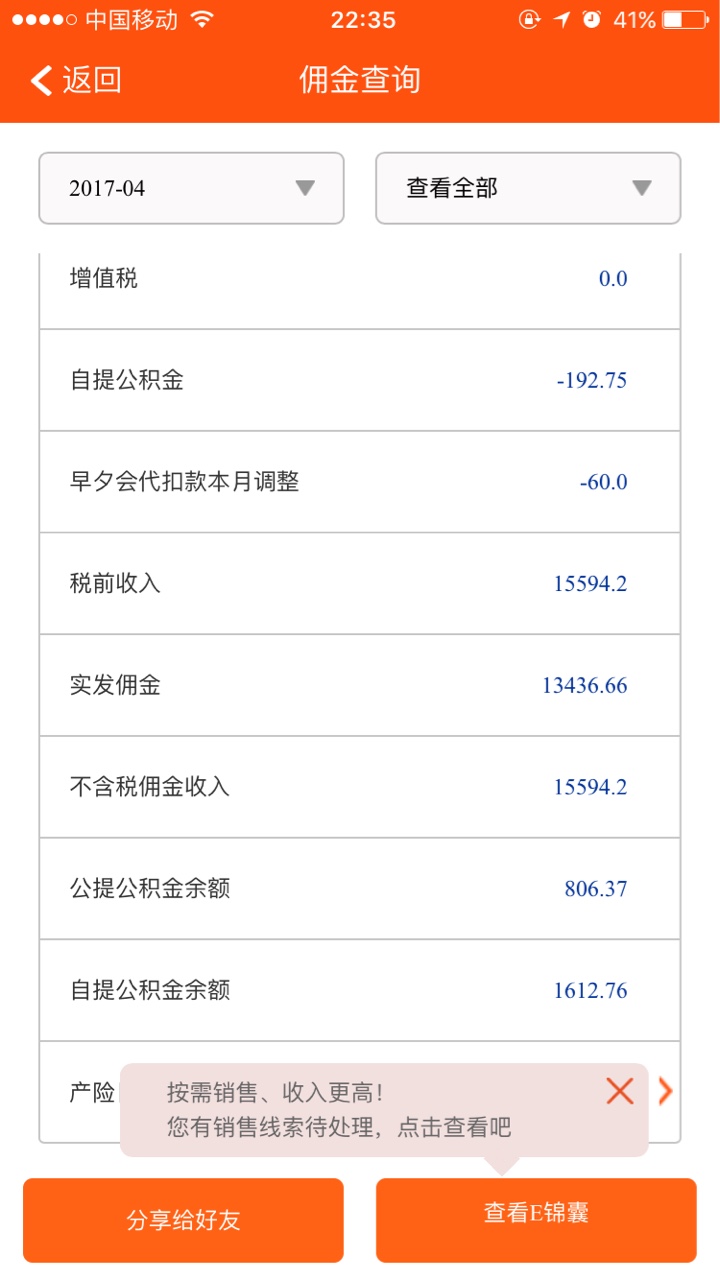
Task: Open the 查看全部 filter dropdown
Action: click(528, 188)
